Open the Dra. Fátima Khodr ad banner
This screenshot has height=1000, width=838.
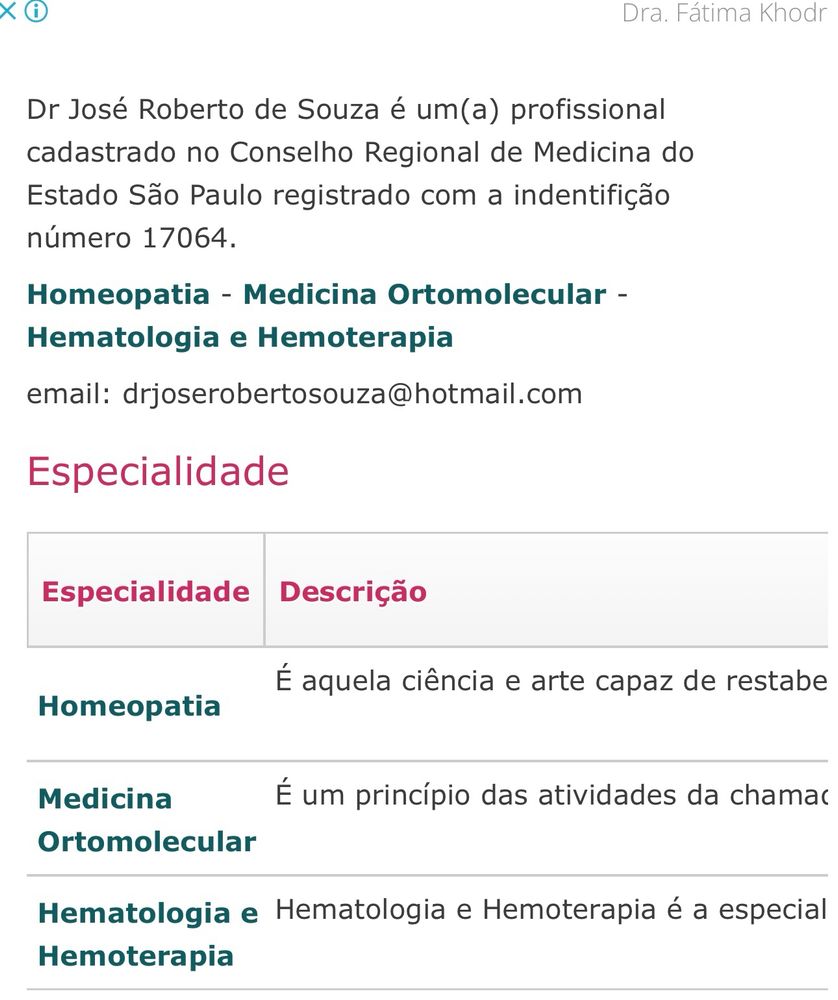(728, 14)
